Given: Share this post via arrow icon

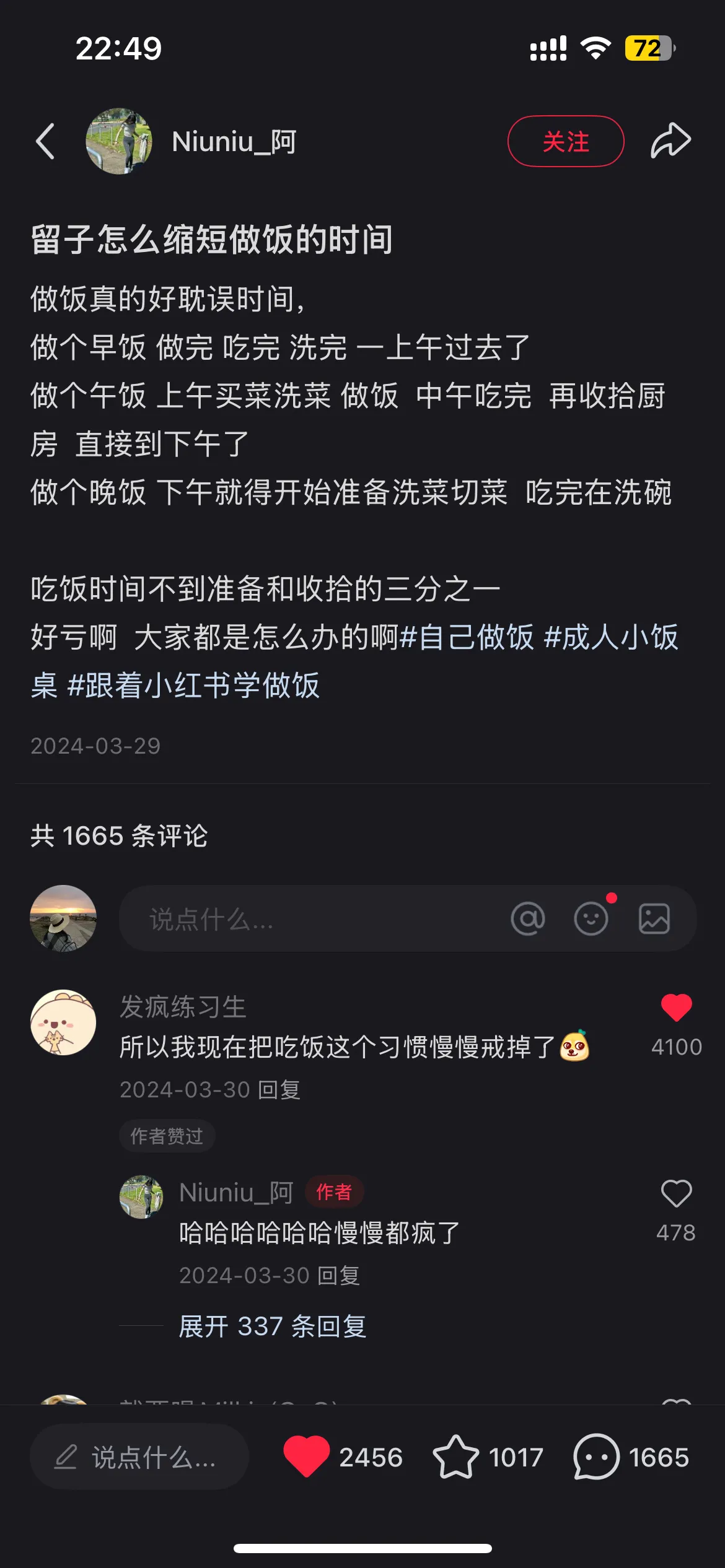Looking at the screenshot, I should click(670, 141).
